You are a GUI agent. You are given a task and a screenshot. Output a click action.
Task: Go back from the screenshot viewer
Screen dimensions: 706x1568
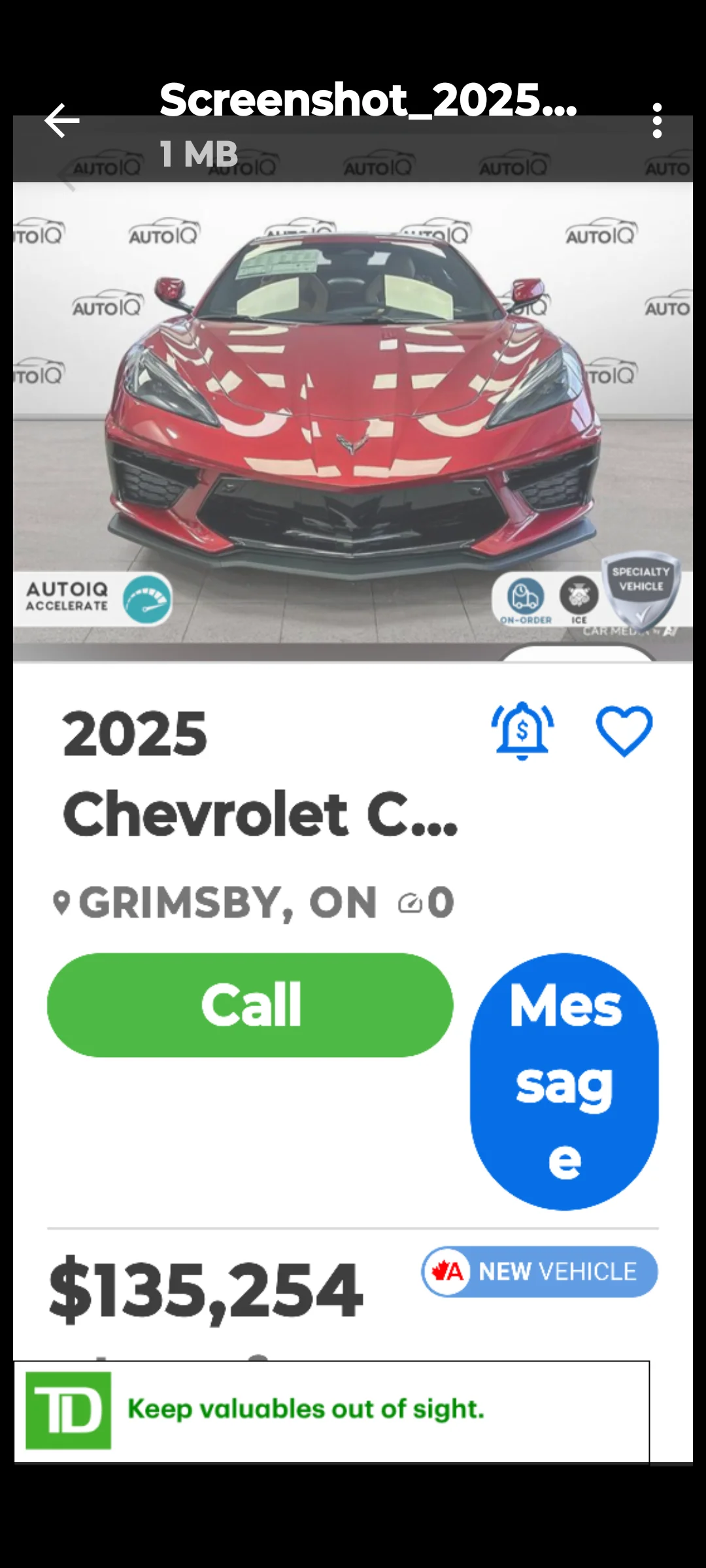[x=61, y=121]
